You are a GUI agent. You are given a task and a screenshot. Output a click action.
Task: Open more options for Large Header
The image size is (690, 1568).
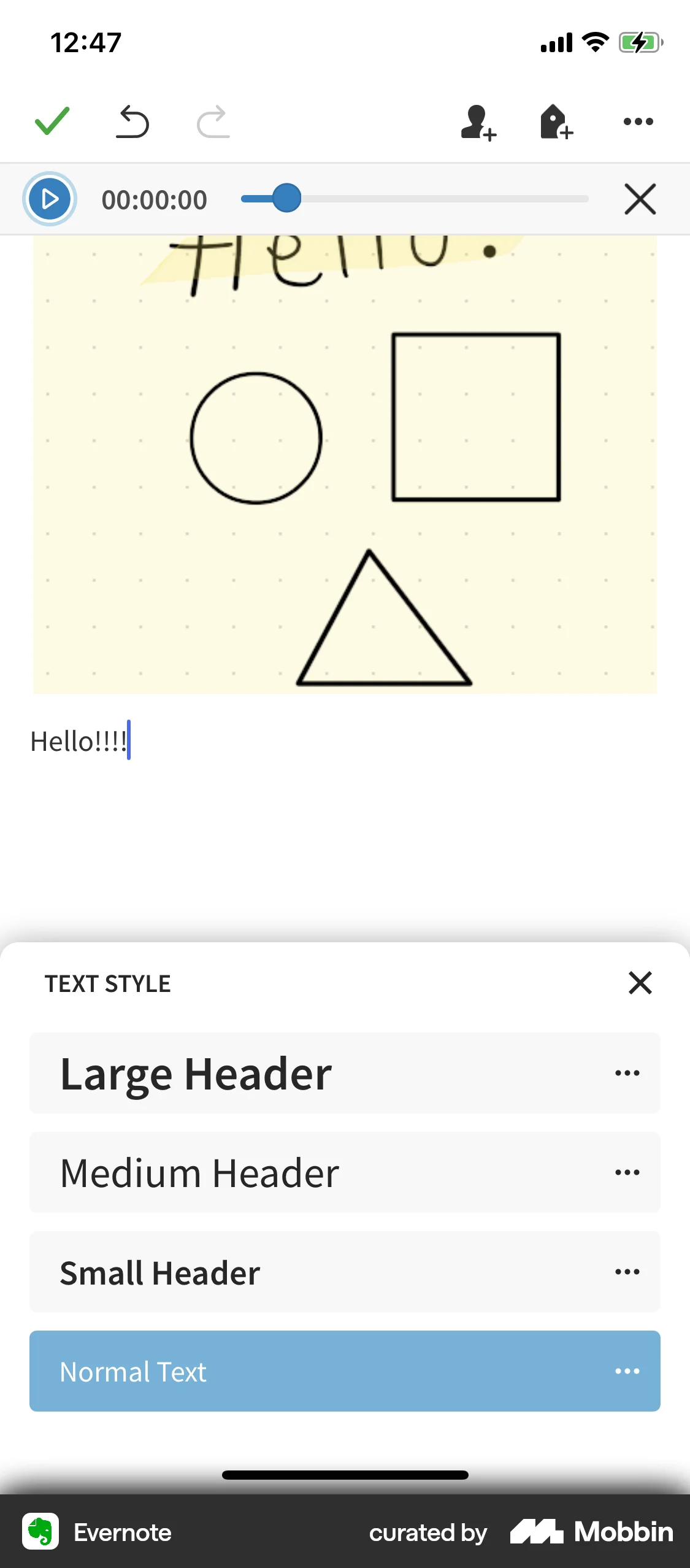(627, 1074)
